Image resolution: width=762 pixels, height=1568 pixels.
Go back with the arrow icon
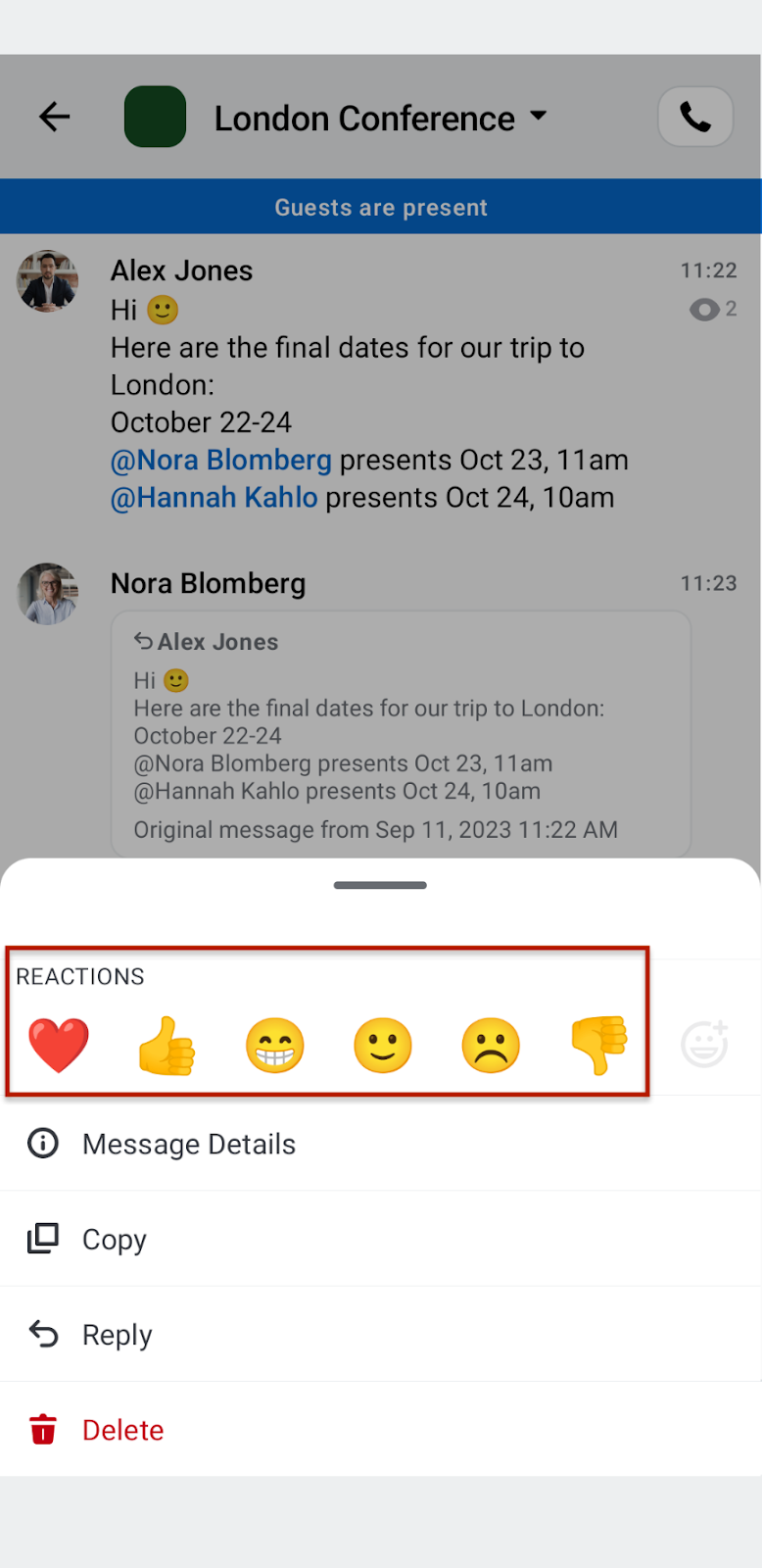(x=55, y=118)
